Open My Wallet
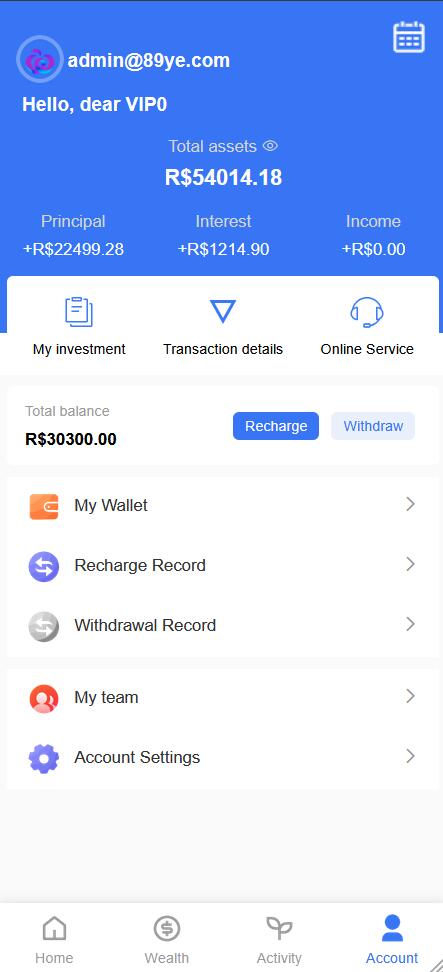 tap(222, 505)
